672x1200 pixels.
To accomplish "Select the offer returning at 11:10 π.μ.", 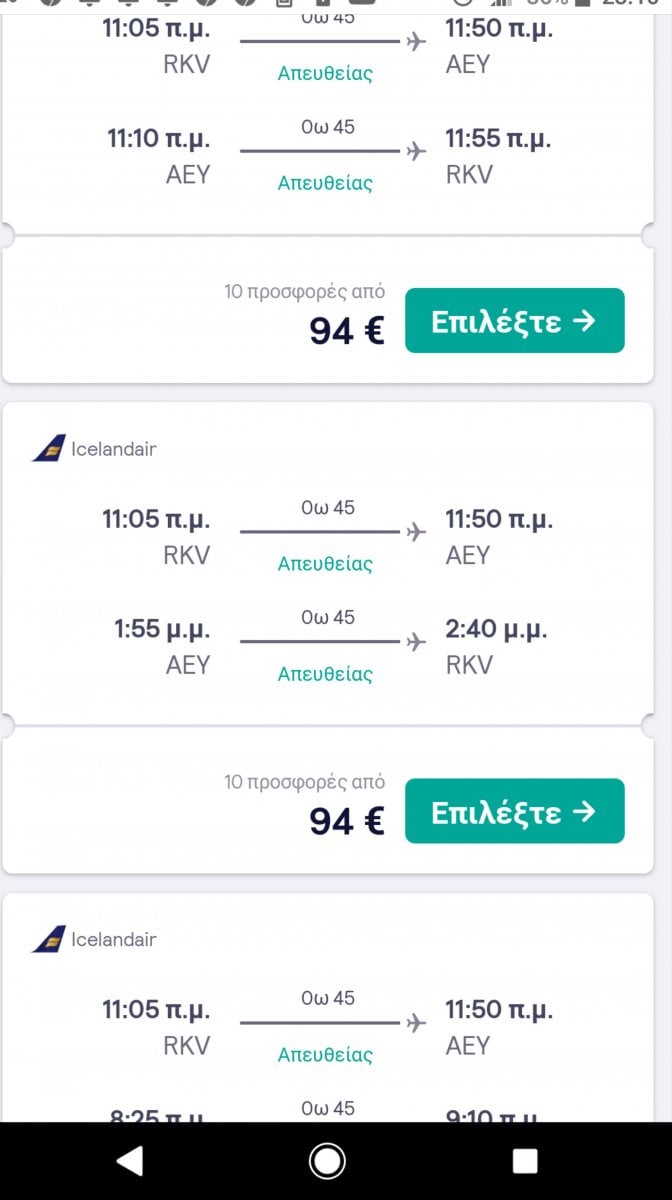I will point(514,320).
